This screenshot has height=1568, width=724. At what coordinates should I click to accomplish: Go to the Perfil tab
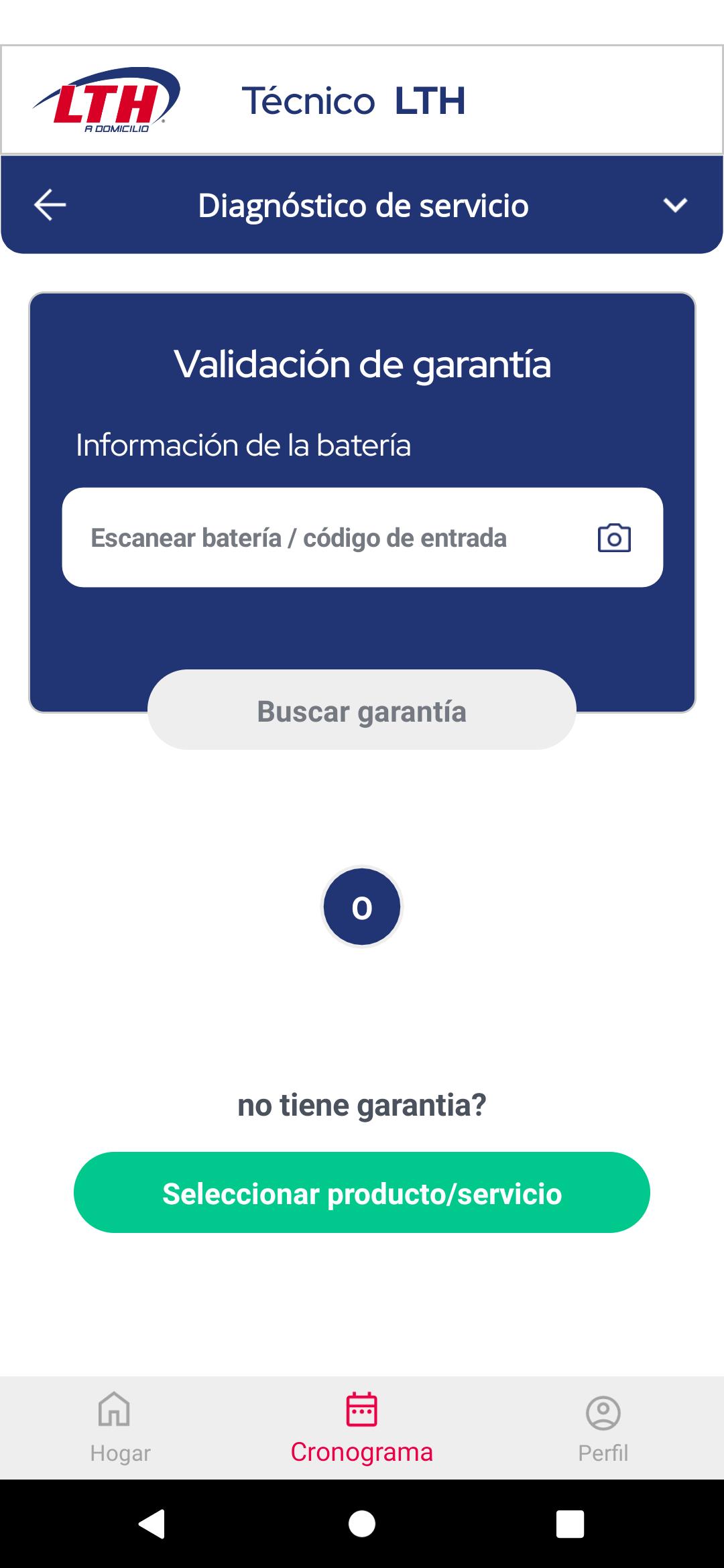click(603, 1427)
